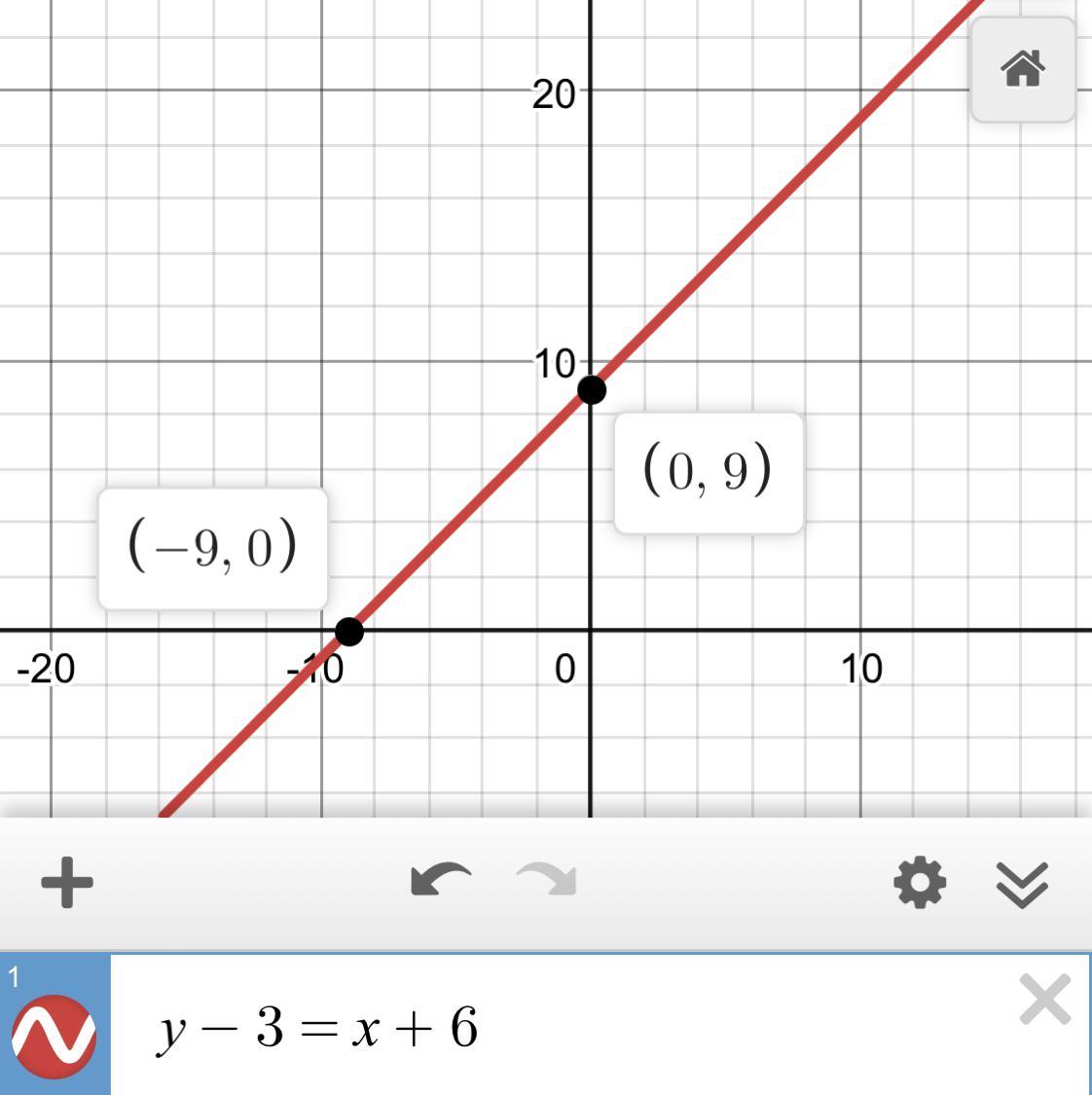Screen dimensions: 1092x1095
Task: Redo the undone action
Action: [547, 880]
